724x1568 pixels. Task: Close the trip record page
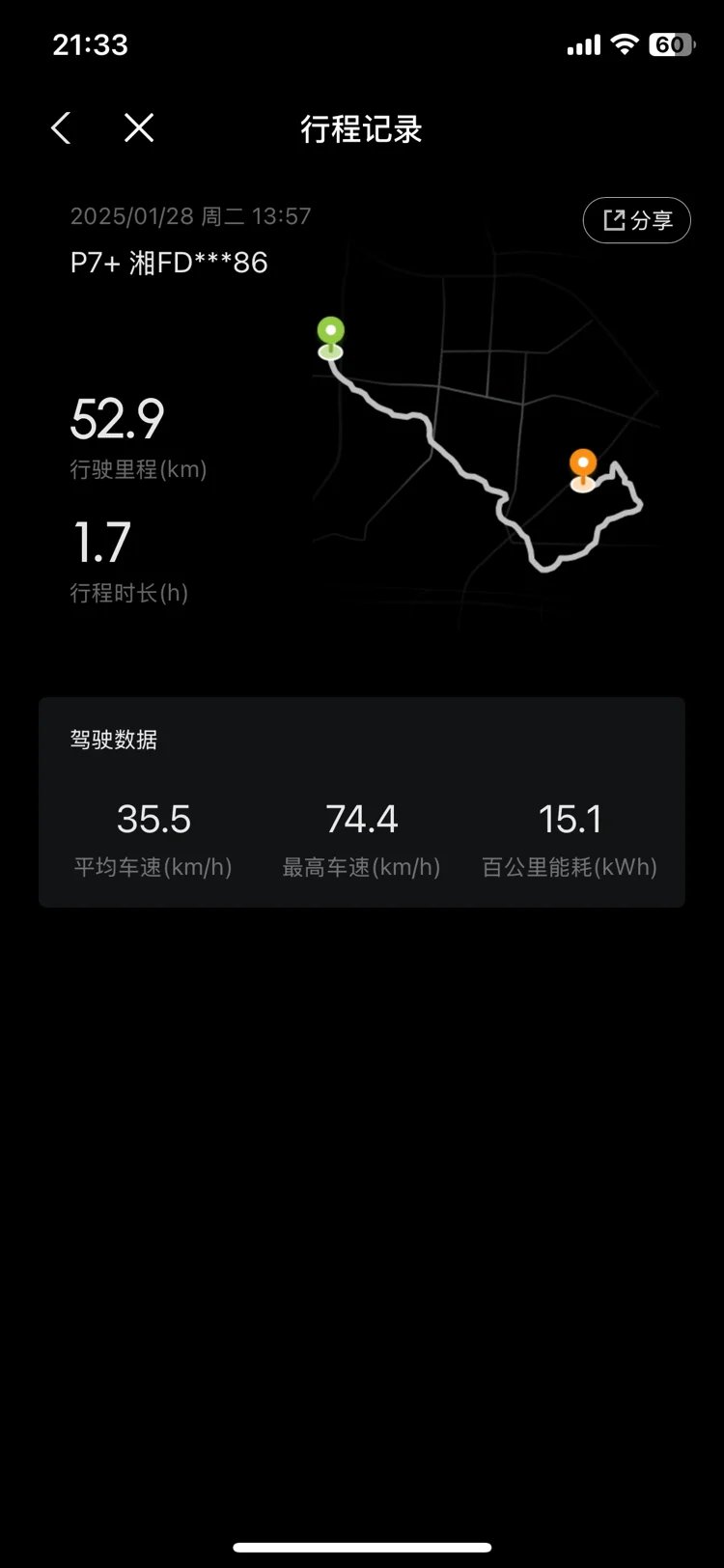coord(139,127)
